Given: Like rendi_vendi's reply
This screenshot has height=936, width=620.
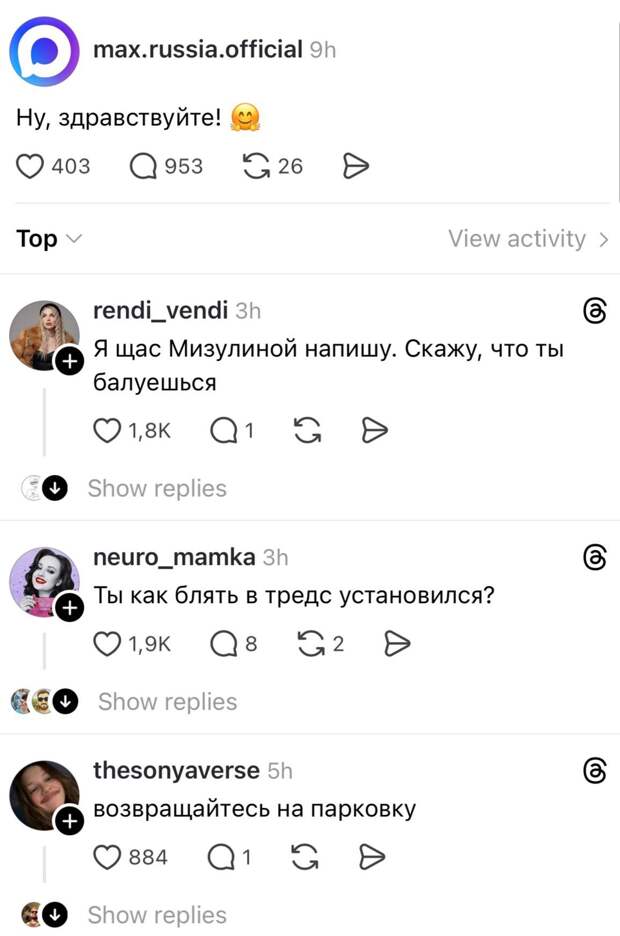Looking at the screenshot, I should click(107, 431).
